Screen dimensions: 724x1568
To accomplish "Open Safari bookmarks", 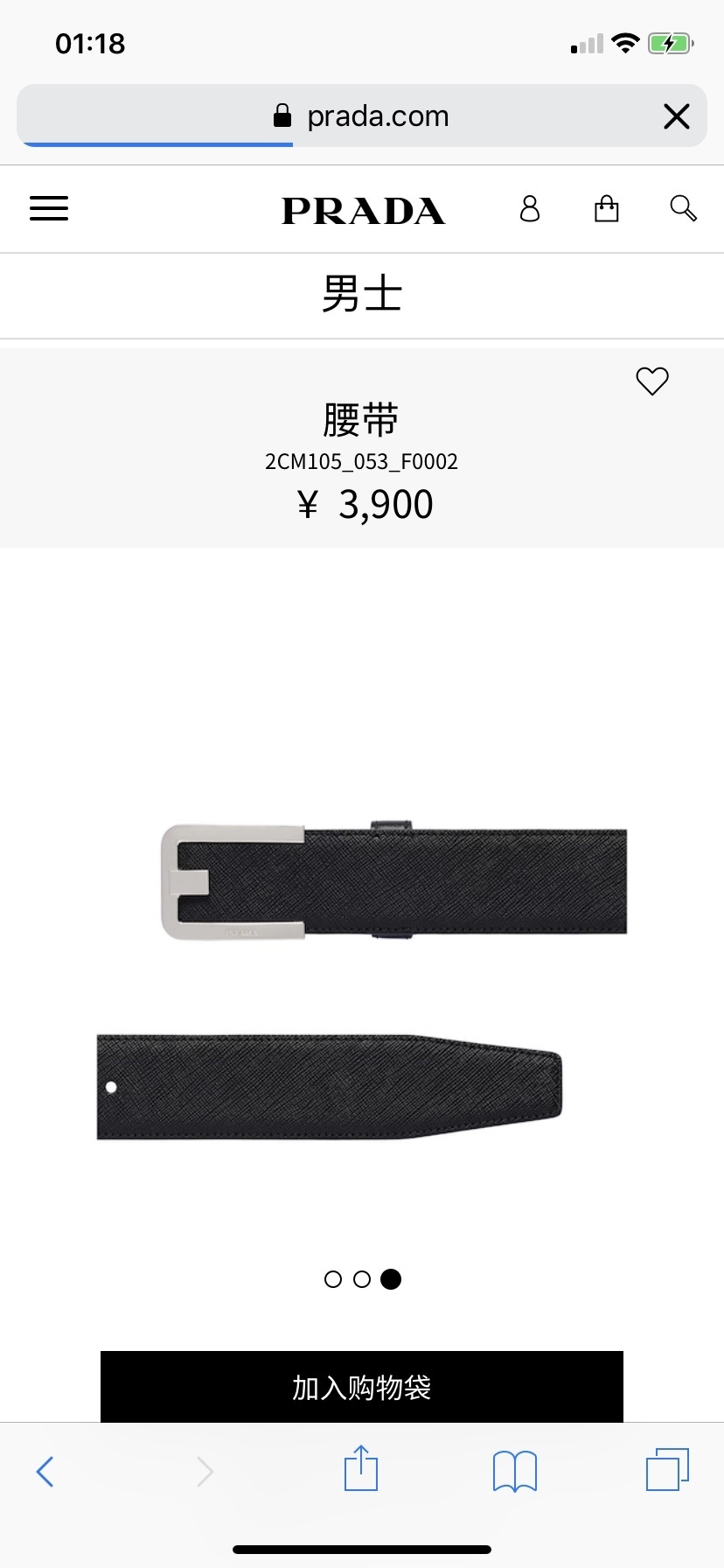I will tap(514, 1471).
